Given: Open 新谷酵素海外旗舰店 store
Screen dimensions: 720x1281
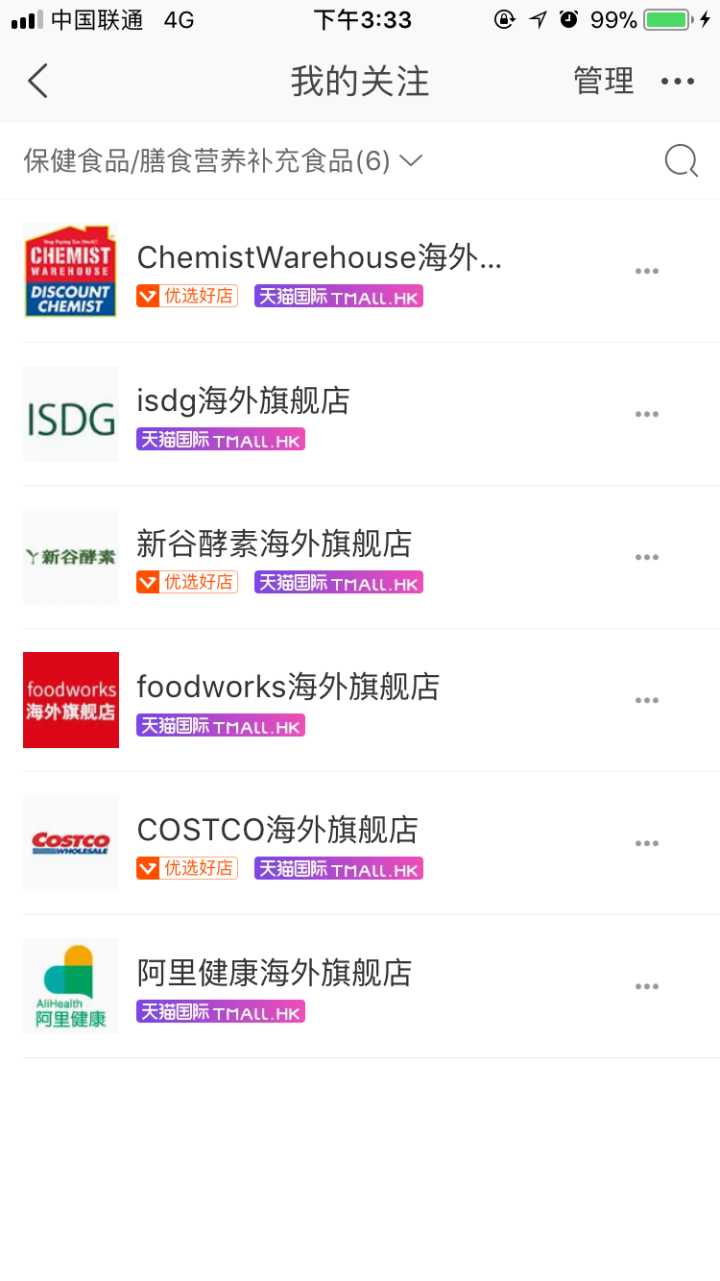Looking at the screenshot, I should (274, 544).
